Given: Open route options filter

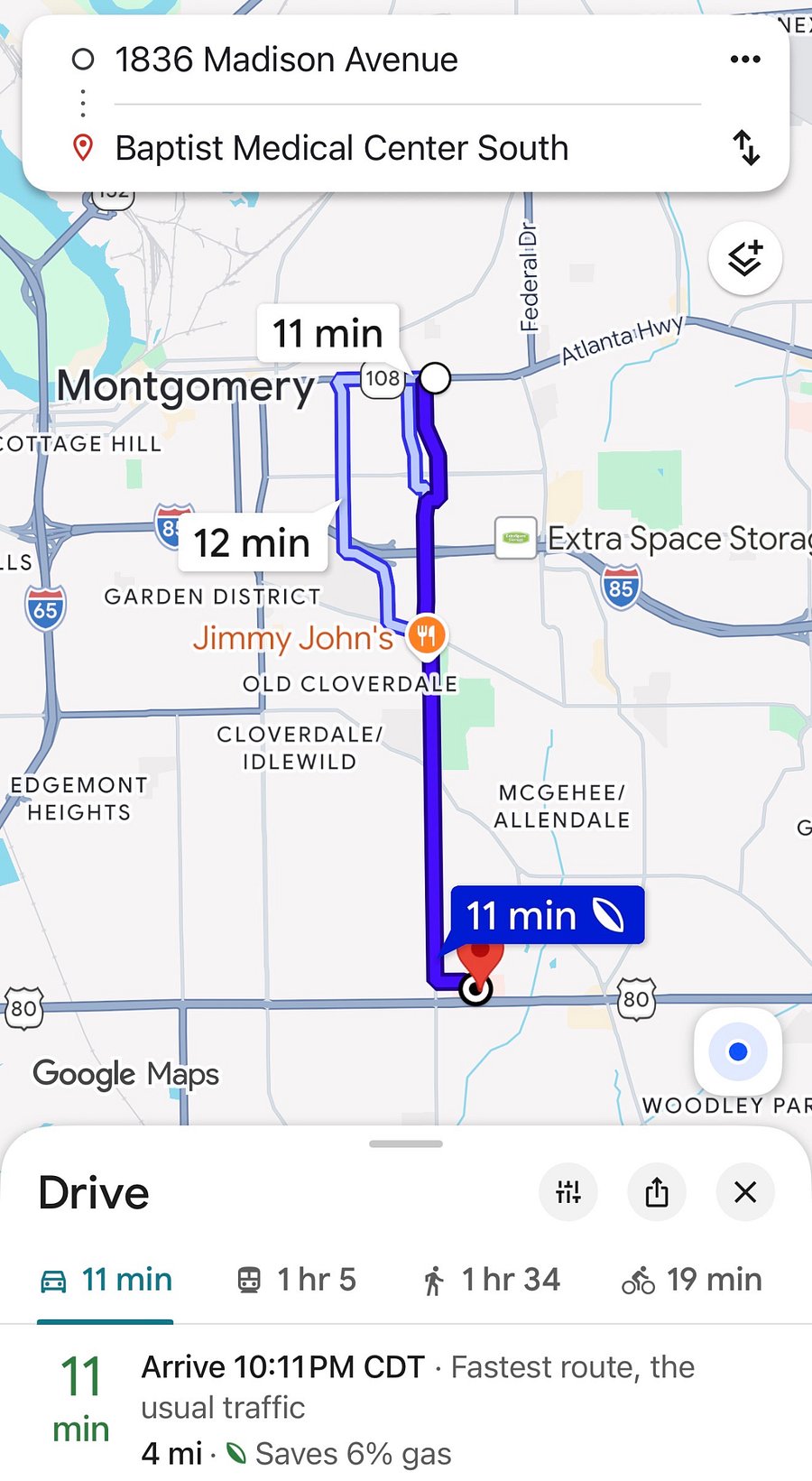Looking at the screenshot, I should pyautogui.click(x=568, y=1192).
